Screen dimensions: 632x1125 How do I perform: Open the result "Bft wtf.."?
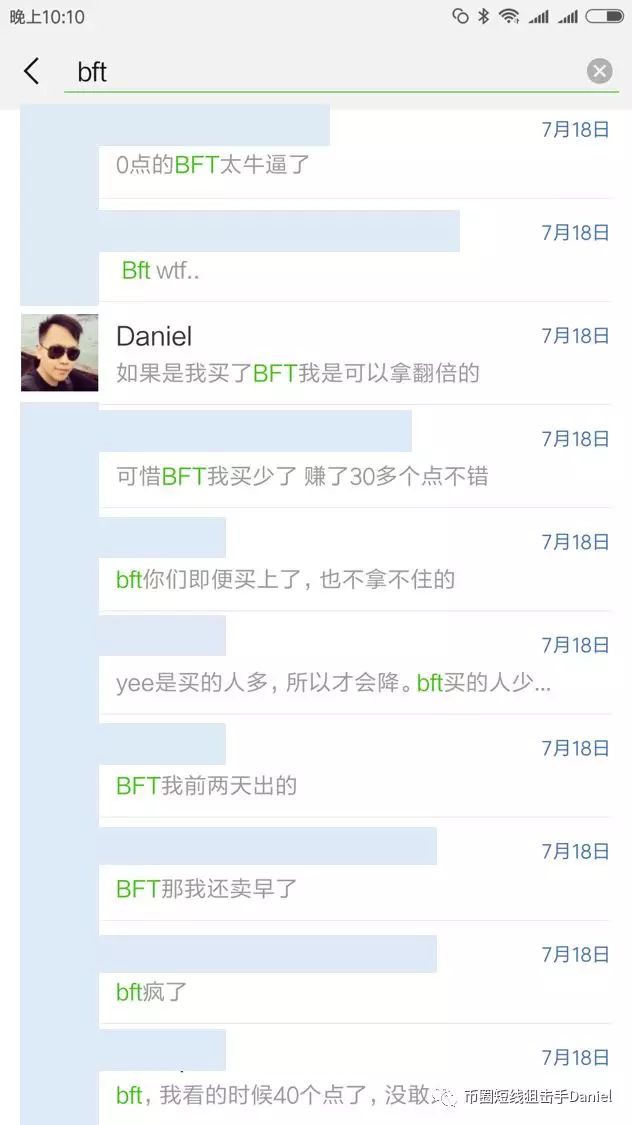pos(316,250)
